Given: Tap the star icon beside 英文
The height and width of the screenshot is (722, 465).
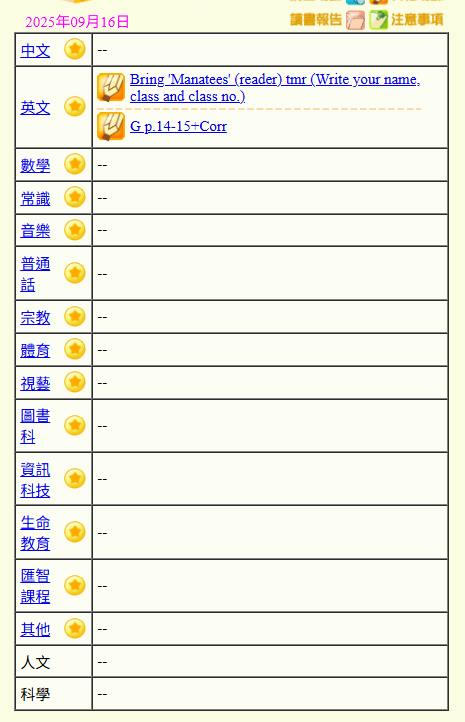Looking at the screenshot, I should tap(75, 106).
